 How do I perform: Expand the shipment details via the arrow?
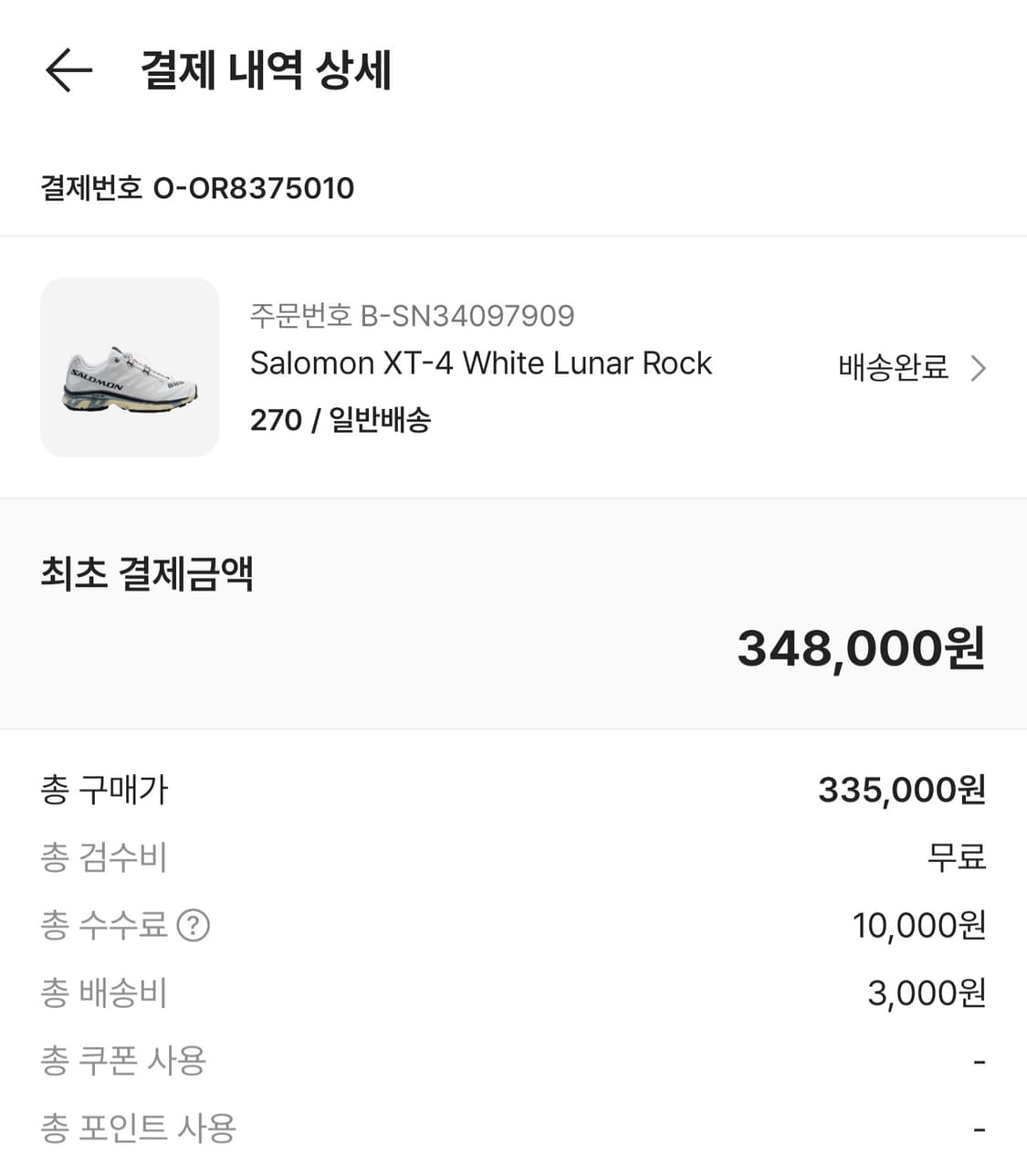(x=980, y=368)
